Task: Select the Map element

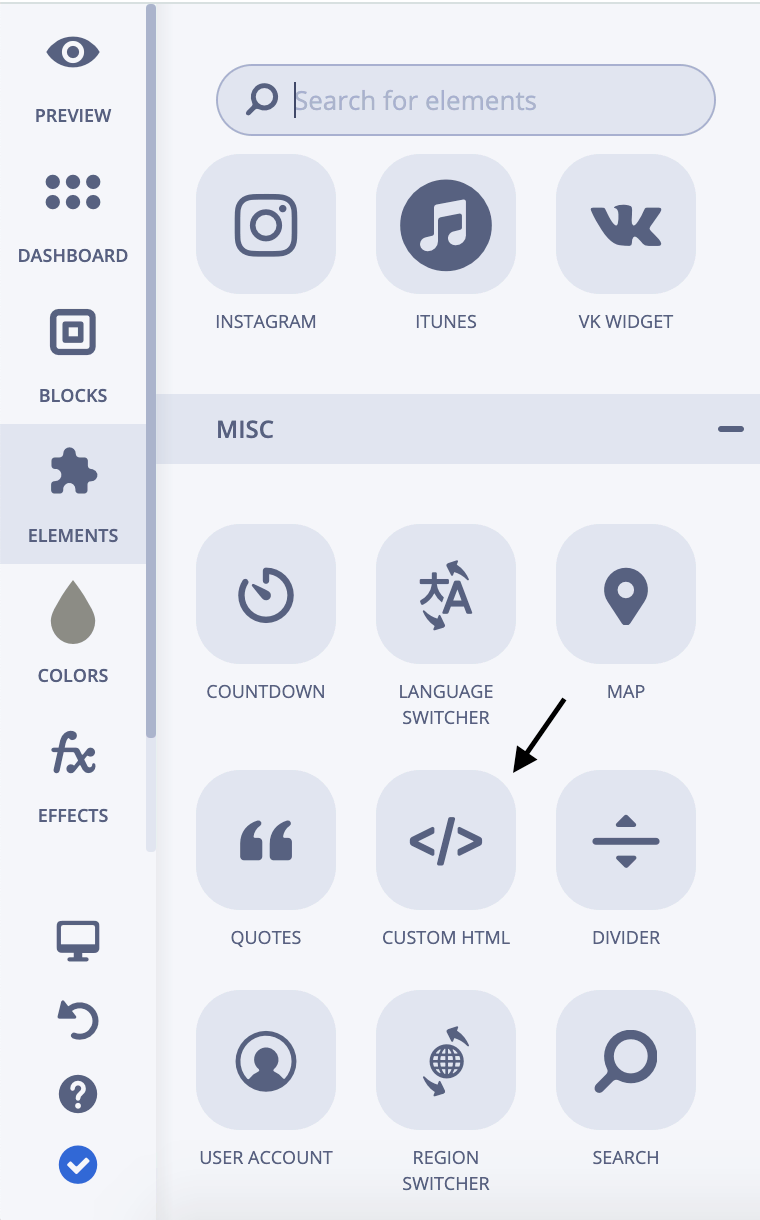Action: point(626,594)
